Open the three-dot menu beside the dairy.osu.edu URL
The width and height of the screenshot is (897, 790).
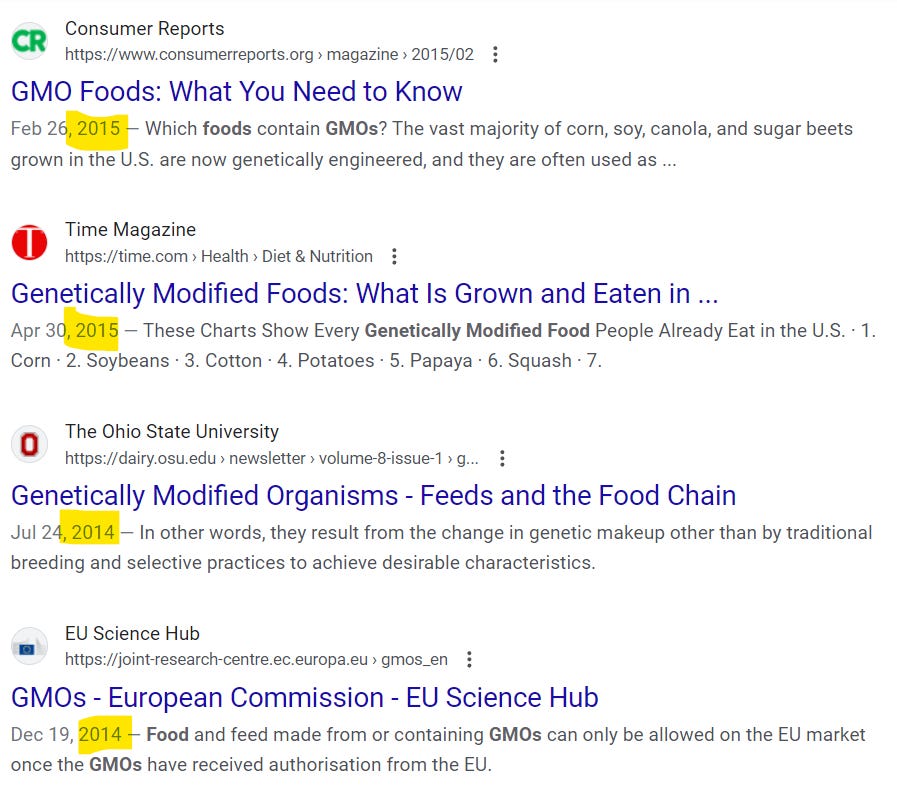tap(502, 458)
